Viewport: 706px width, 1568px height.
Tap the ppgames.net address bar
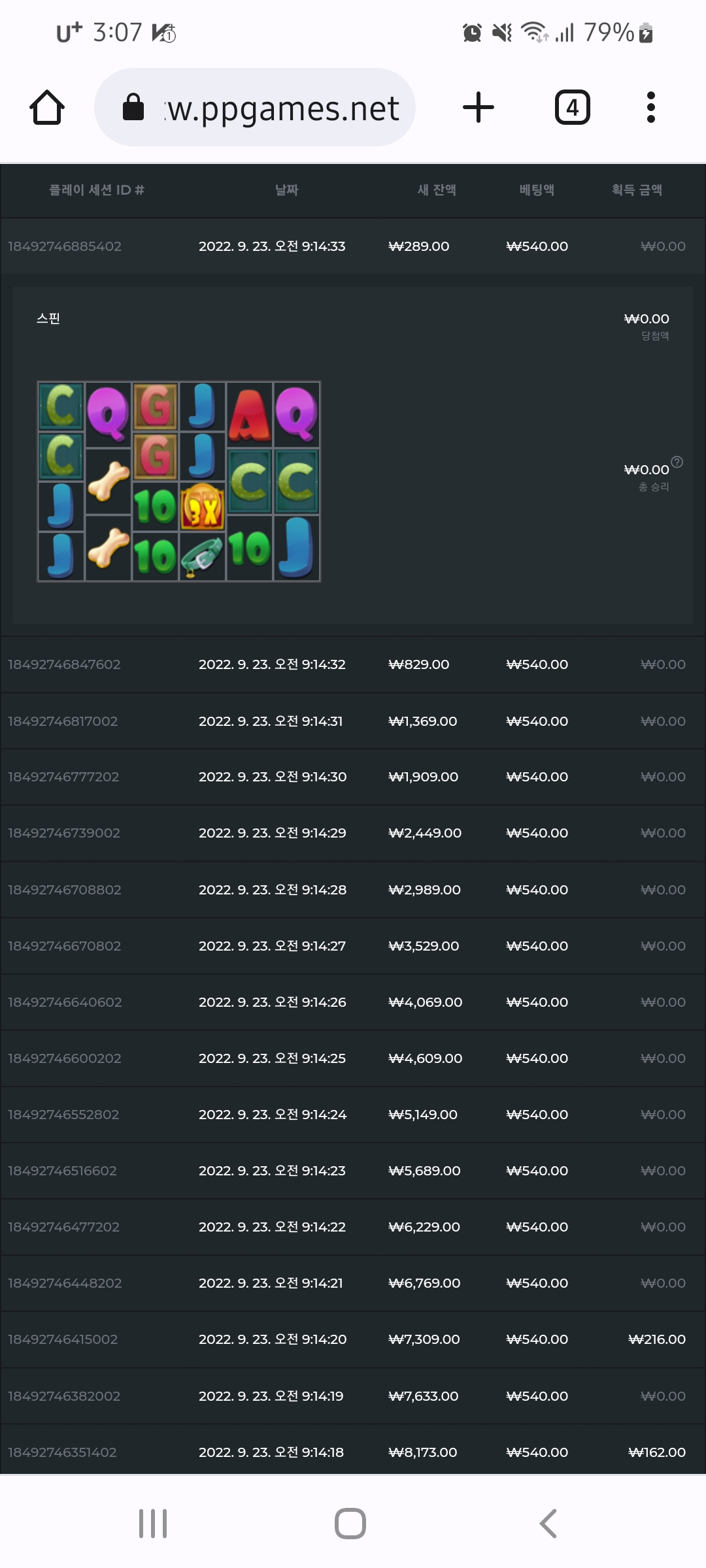tap(255, 107)
